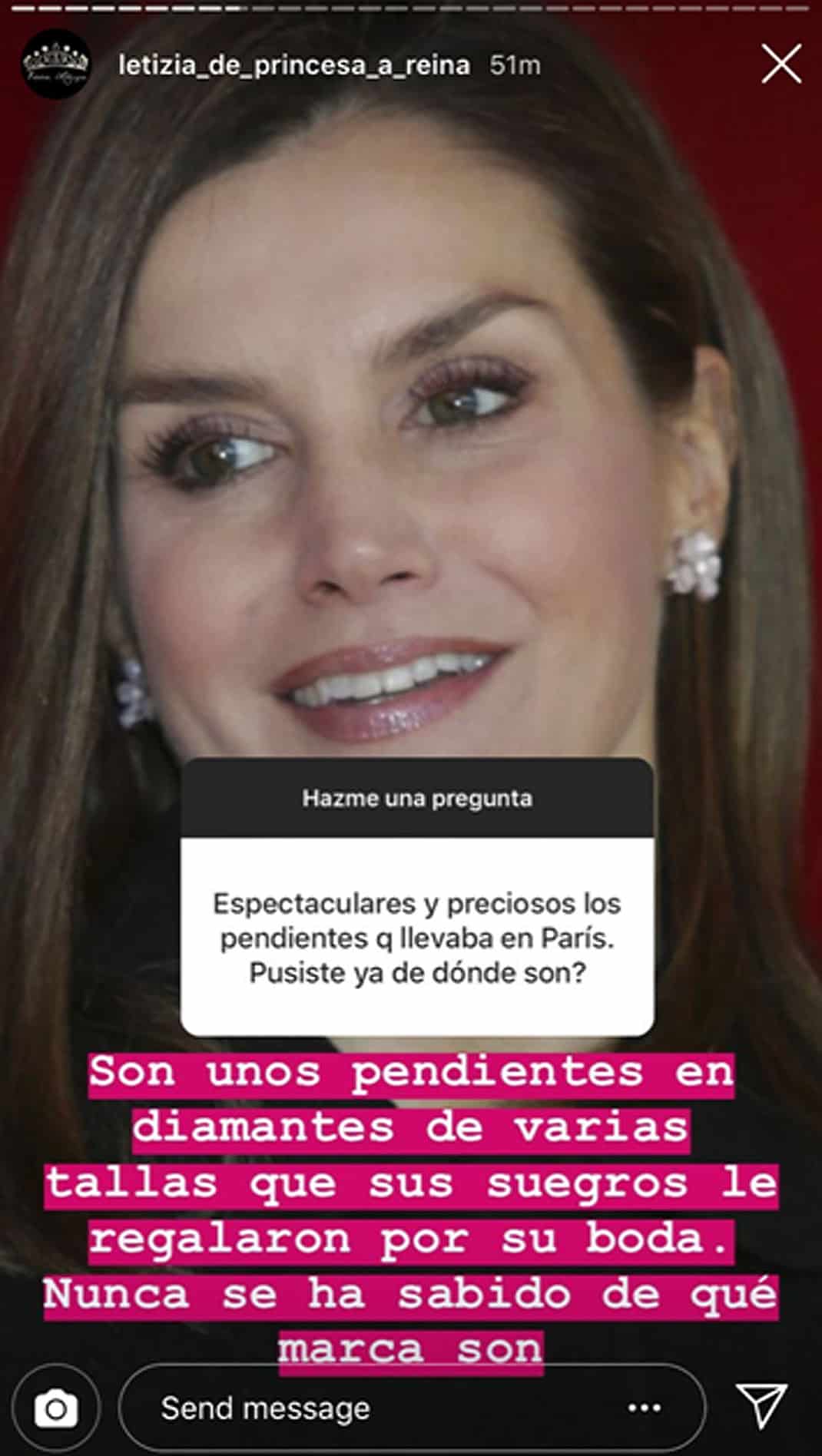Open letizia_de_princesa_a_reina profile avatar
The image size is (822, 1456).
(x=55, y=65)
